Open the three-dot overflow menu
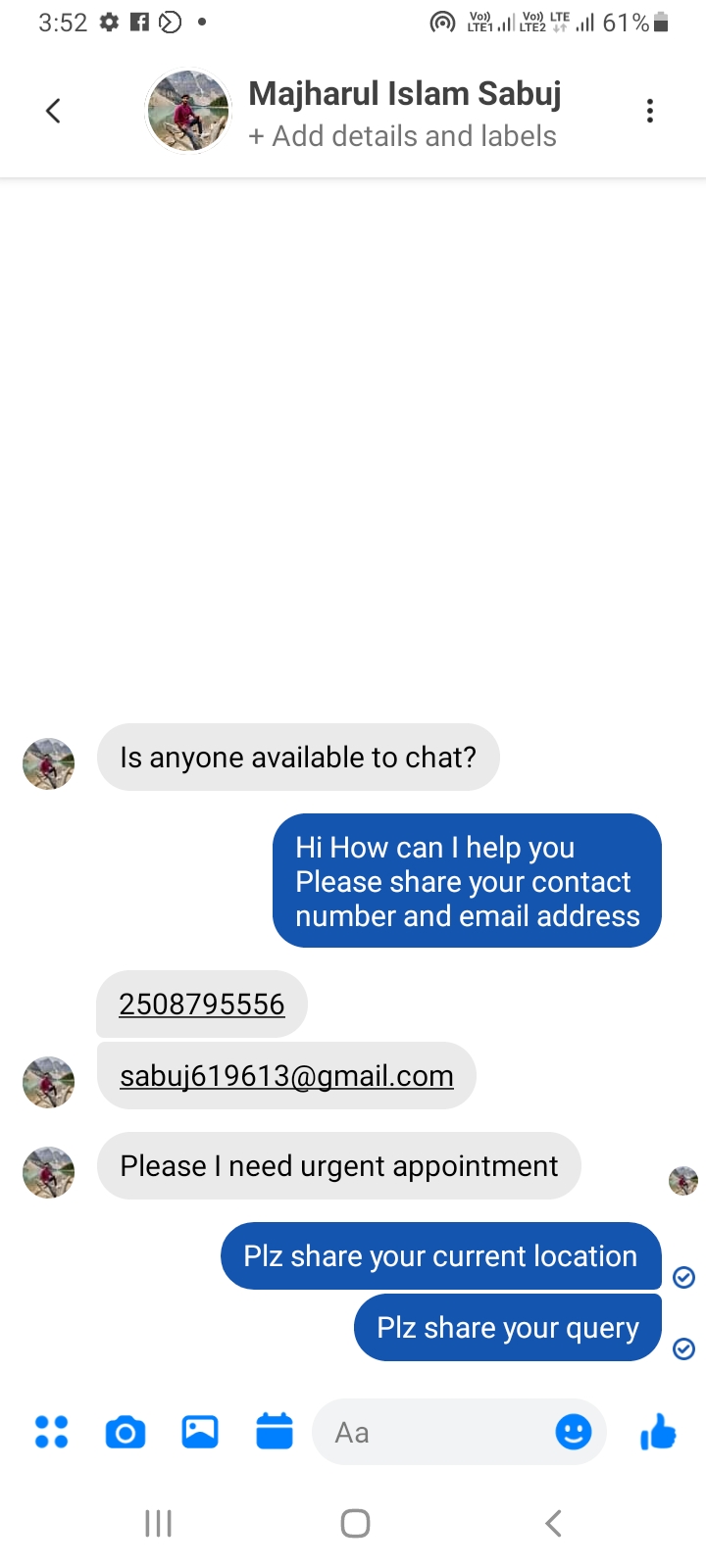 point(649,111)
